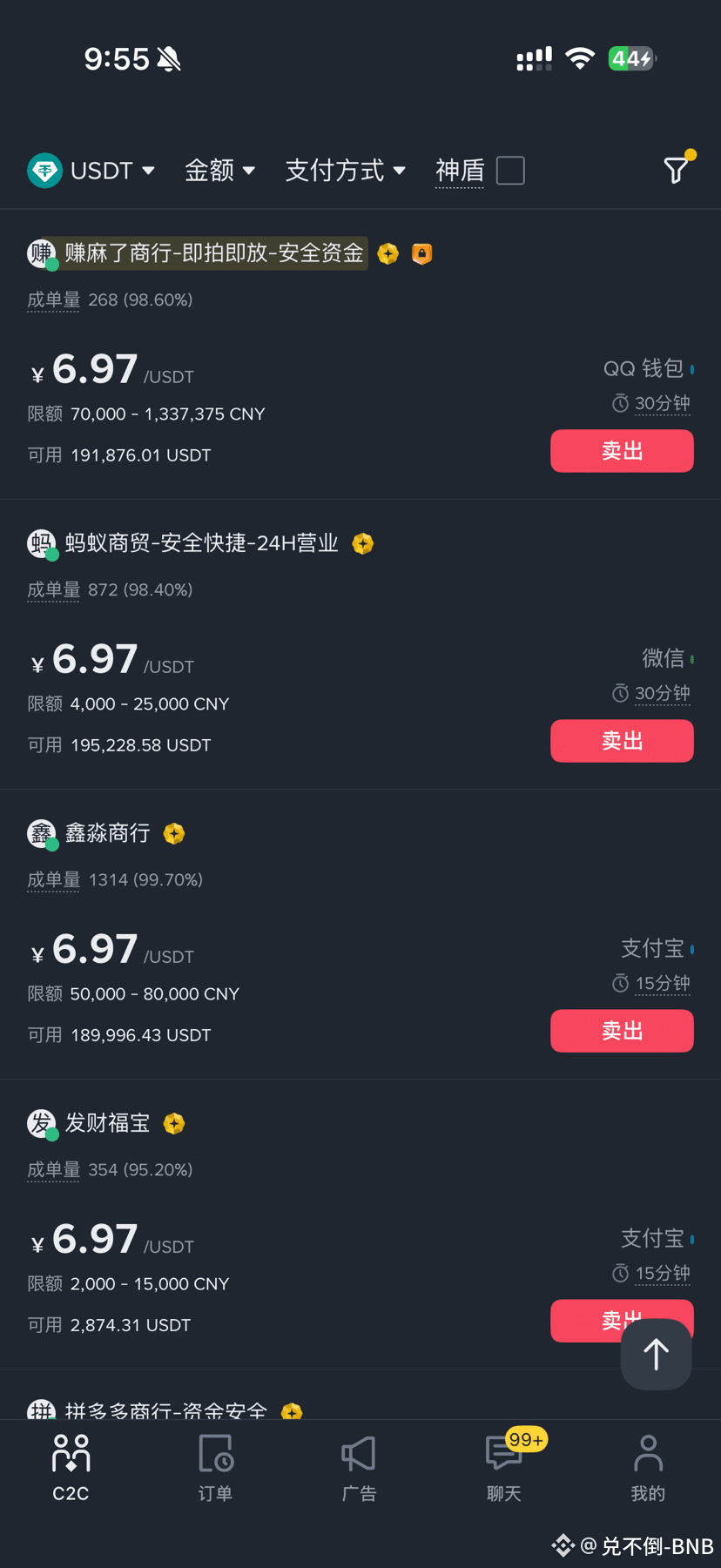Tap 卖出 on the 微信 offer
The width and height of the screenshot is (721, 1568).
click(x=622, y=741)
